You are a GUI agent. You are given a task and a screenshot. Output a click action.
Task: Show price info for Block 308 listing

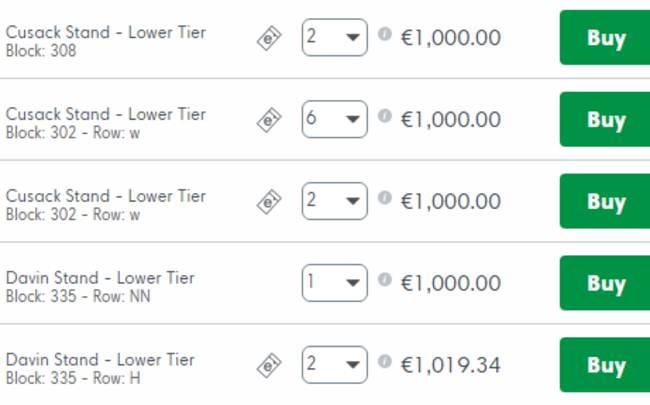coord(385,34)
